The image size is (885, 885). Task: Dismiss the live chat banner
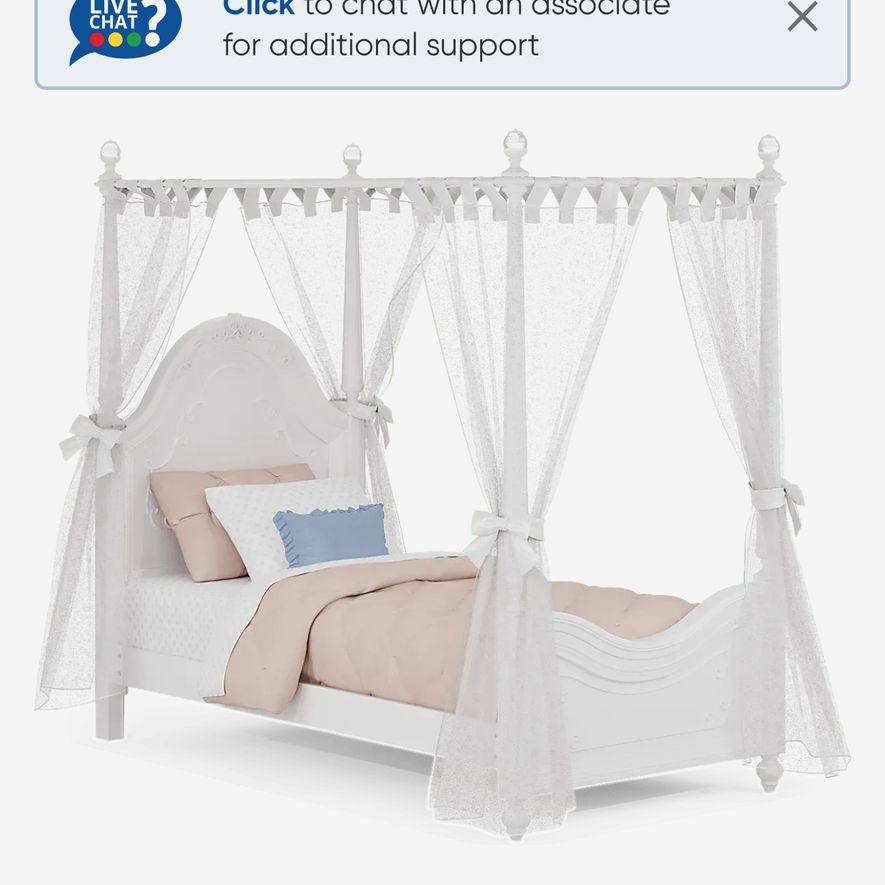pos(802,16)
